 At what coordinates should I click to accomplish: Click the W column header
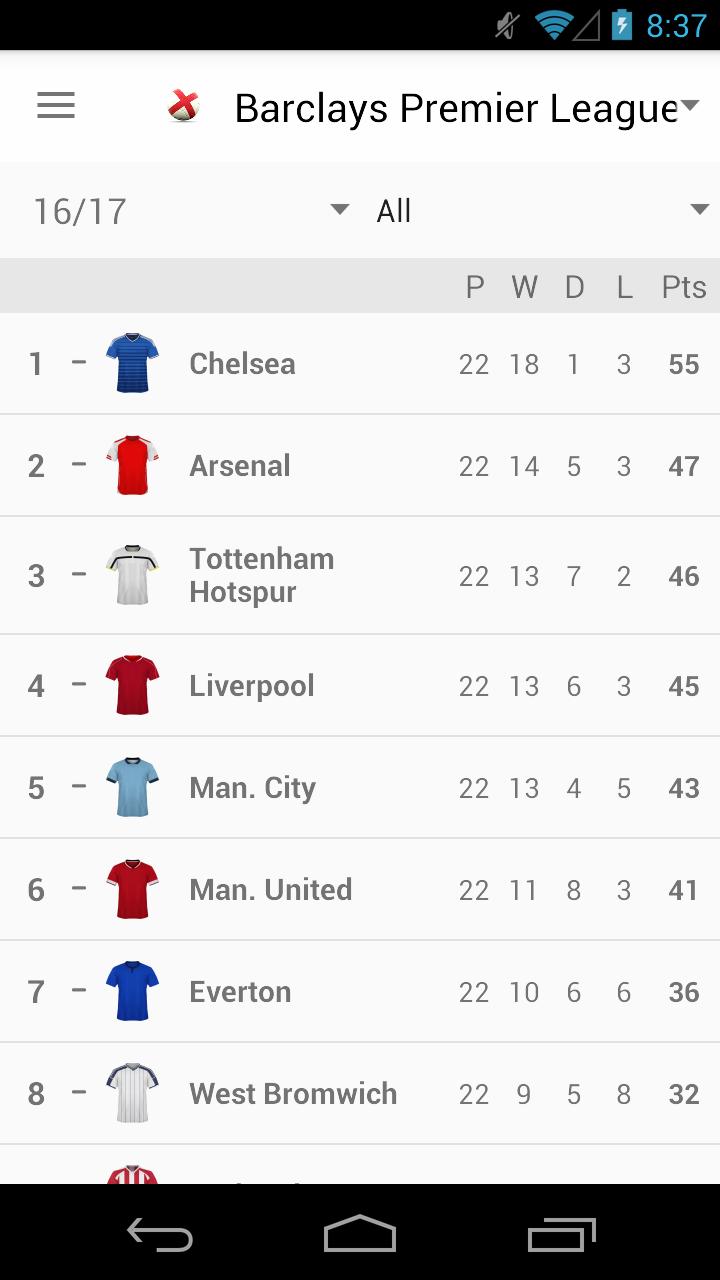[x=524, y=286]
